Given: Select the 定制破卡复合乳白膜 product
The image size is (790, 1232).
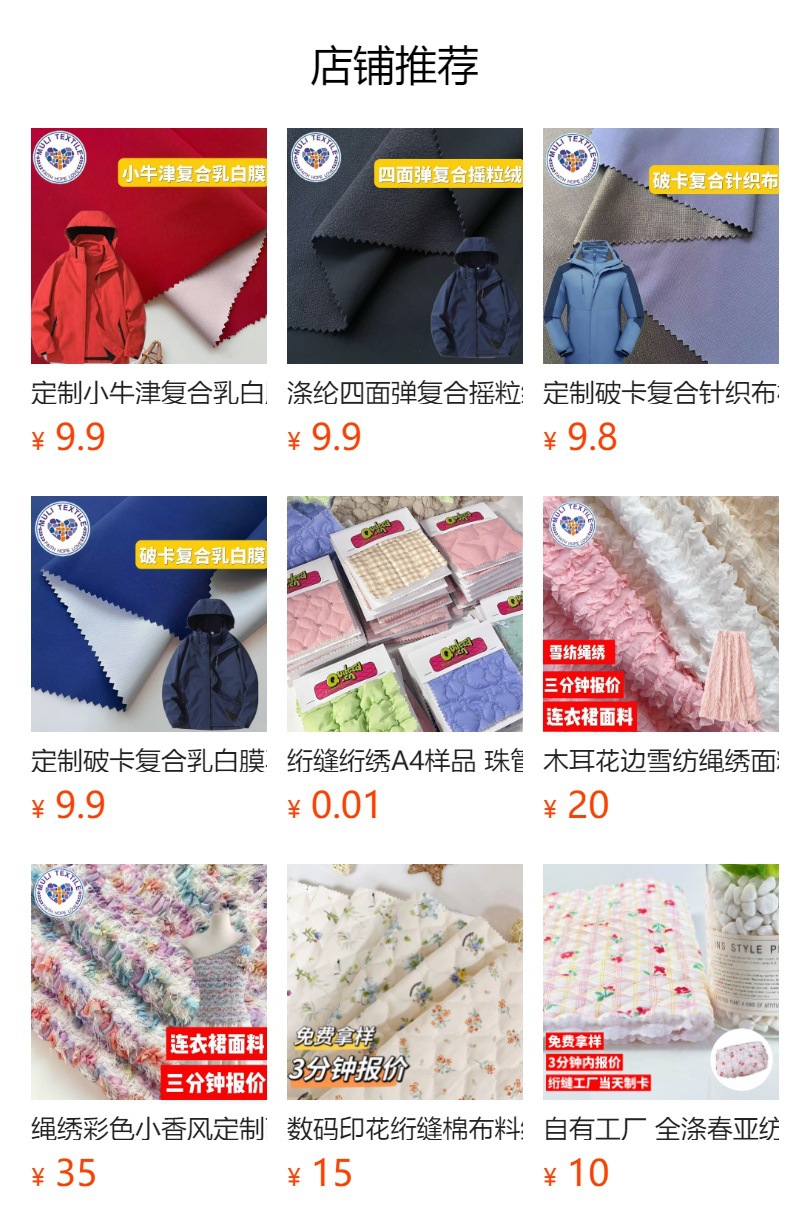Looking at the screenshot, I should click(x=148, y=614).
